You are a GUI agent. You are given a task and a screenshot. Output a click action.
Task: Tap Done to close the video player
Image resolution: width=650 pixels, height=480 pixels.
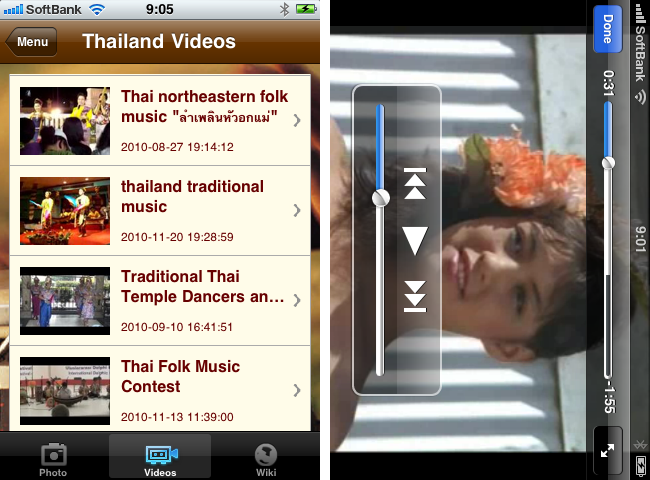point(607,25)
